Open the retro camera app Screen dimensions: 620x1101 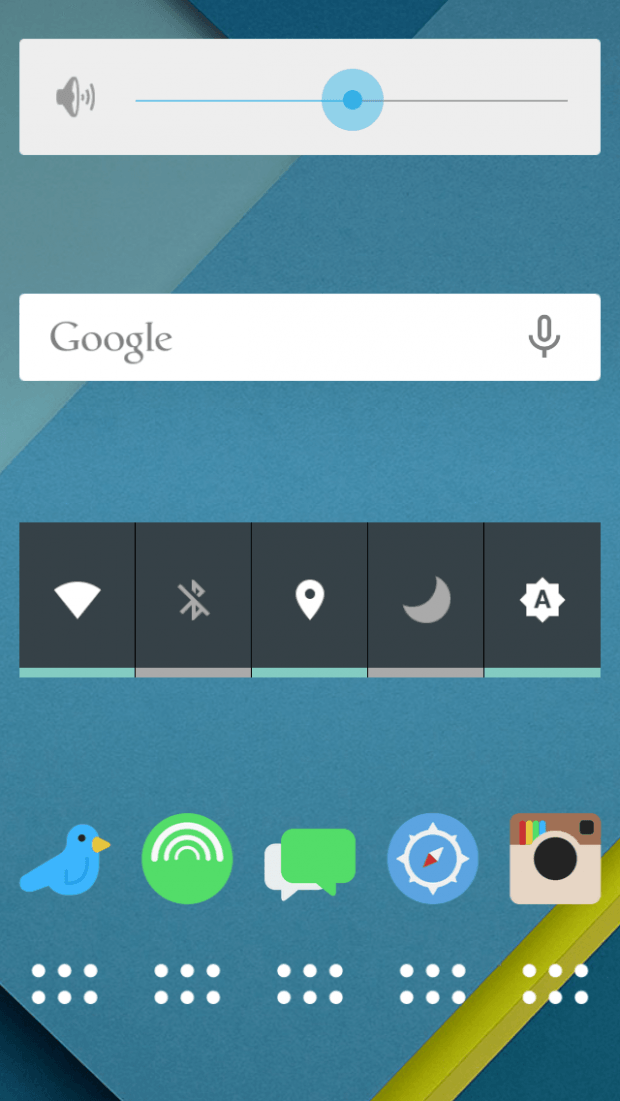pos(555,859)
